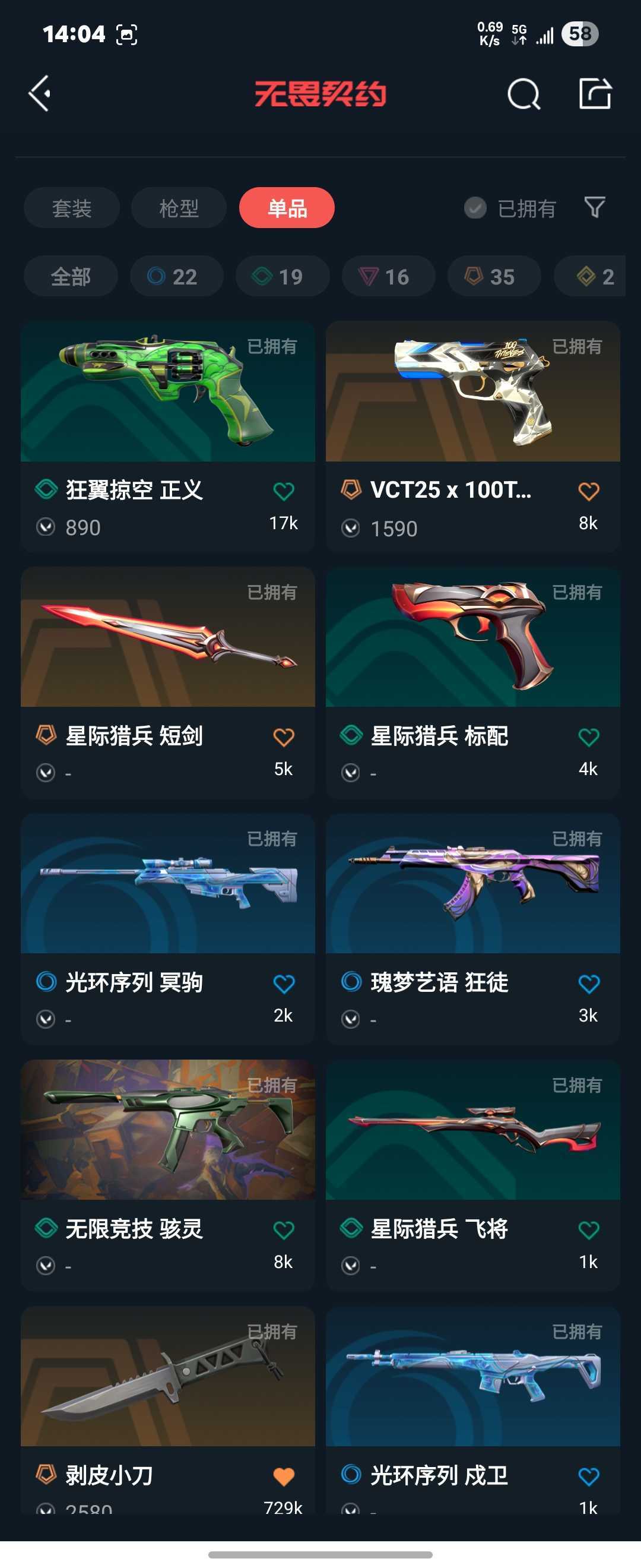The image size is (641, 1568).
Task: Filter by the pink tier chip showing 16
Action: pos(388,277)
